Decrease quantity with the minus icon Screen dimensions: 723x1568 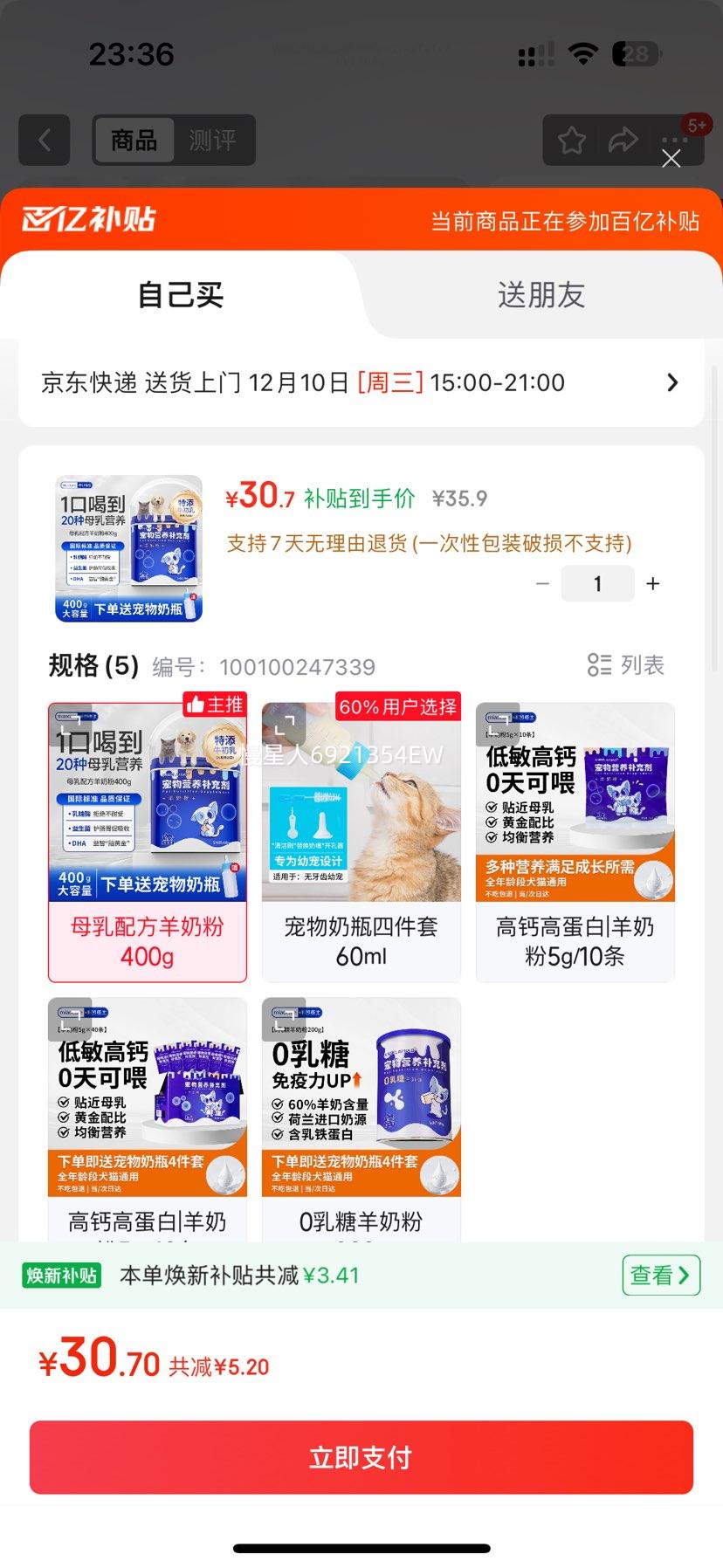pos(542,583)
